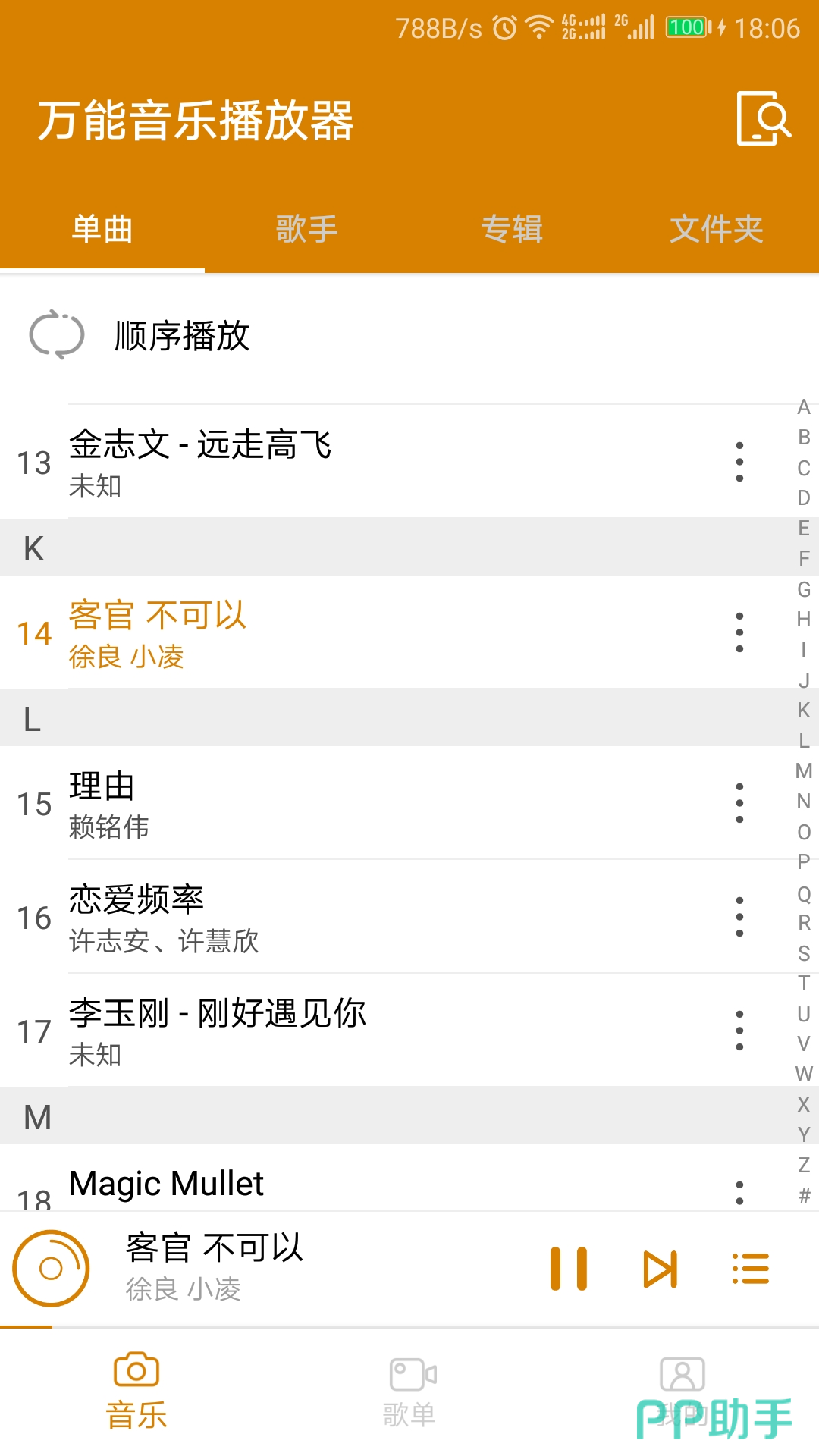Jump to letter M in the index

pyautogui.click(x=804, y=771)
